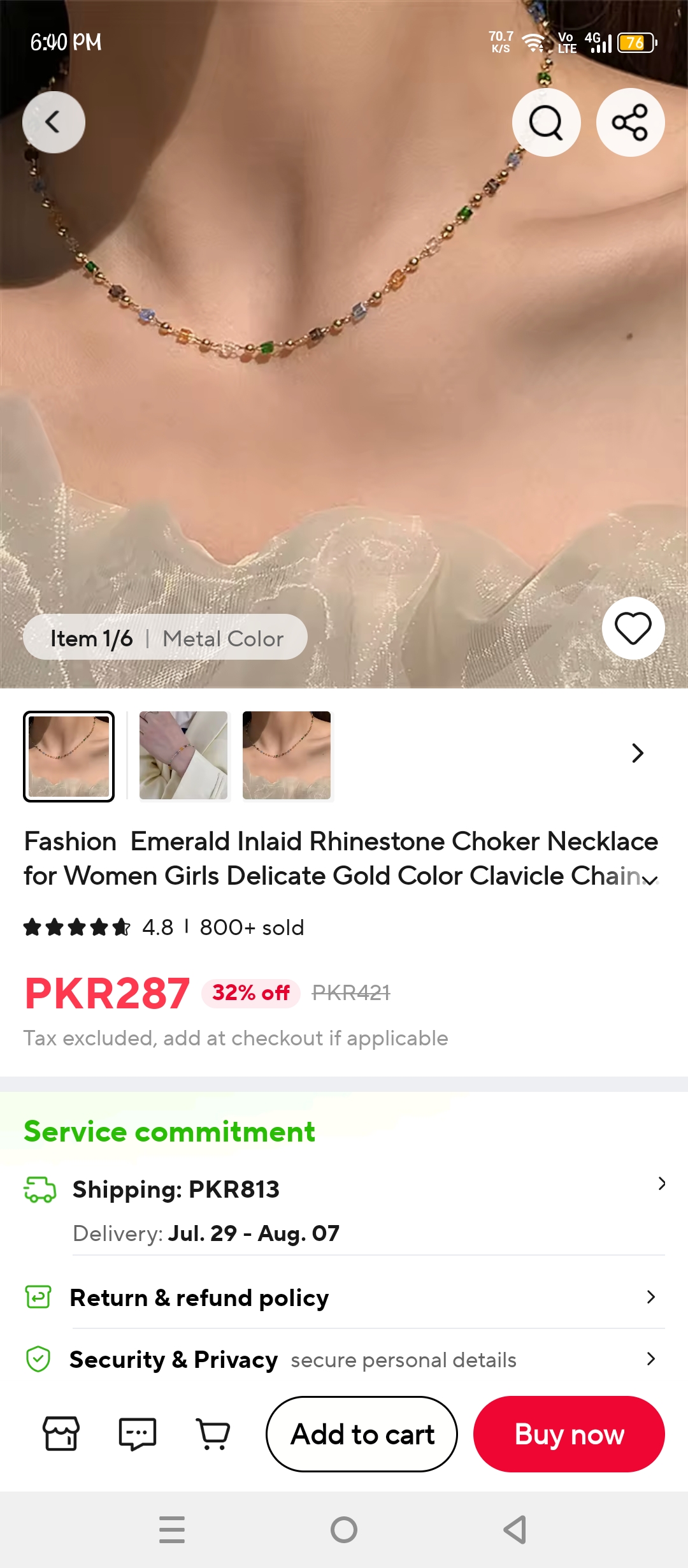Viewport: 688px width, 1568px height.
Task: Share this necklace product
Action: (630, 122)
